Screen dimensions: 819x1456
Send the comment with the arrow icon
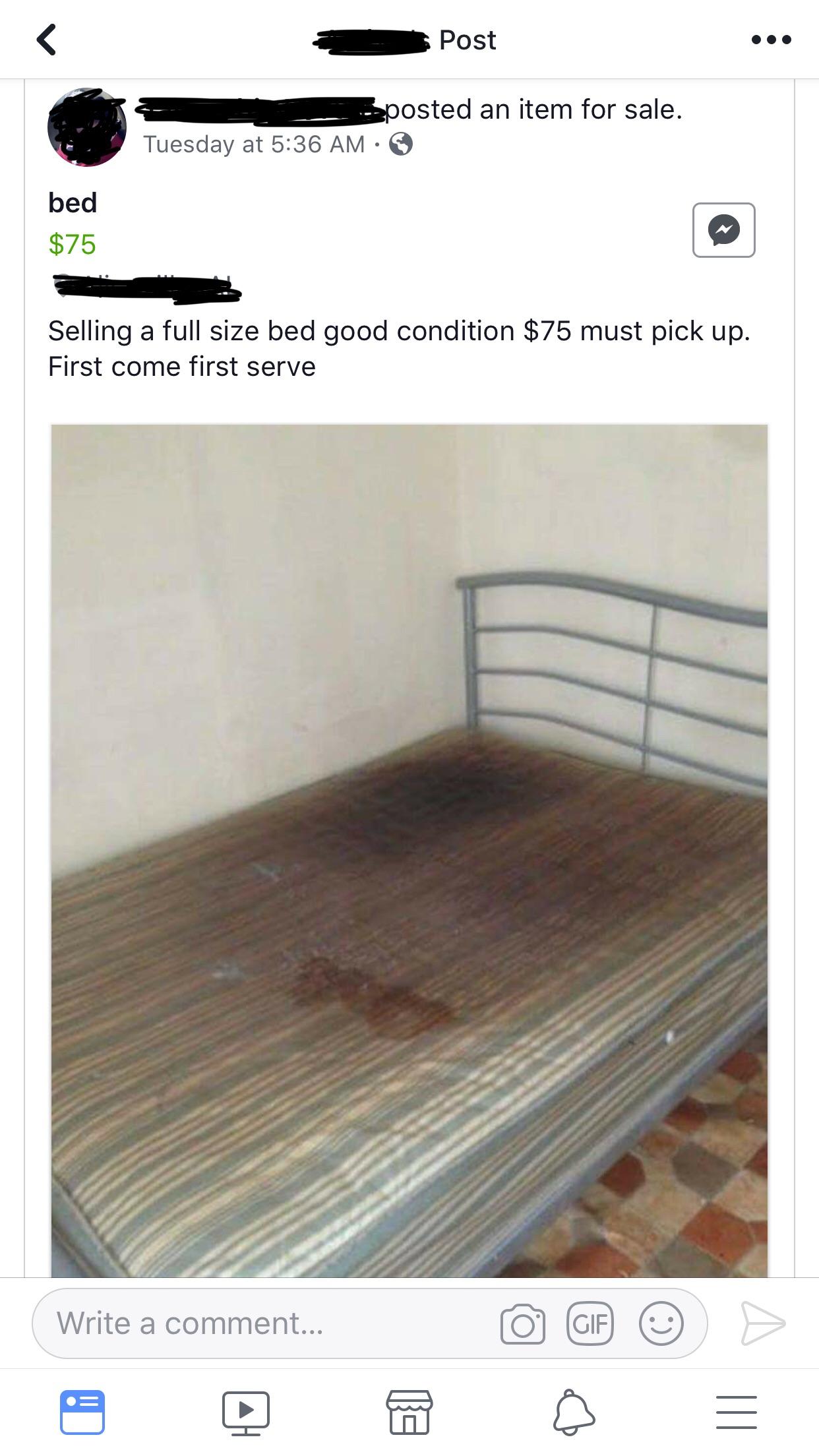[762, 1323]
